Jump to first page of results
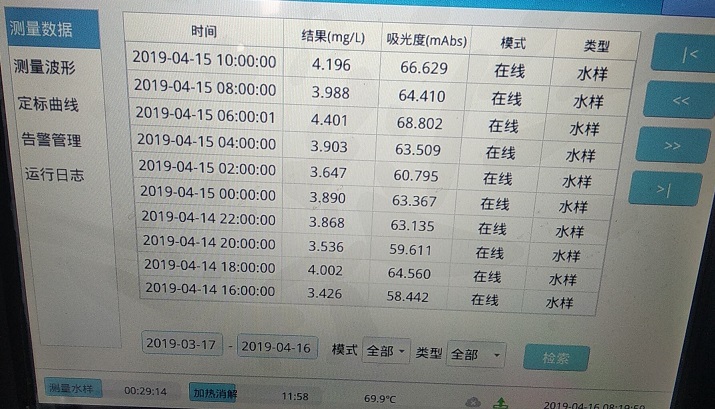The height and width of the screenshot is (409, 715). 688,54
